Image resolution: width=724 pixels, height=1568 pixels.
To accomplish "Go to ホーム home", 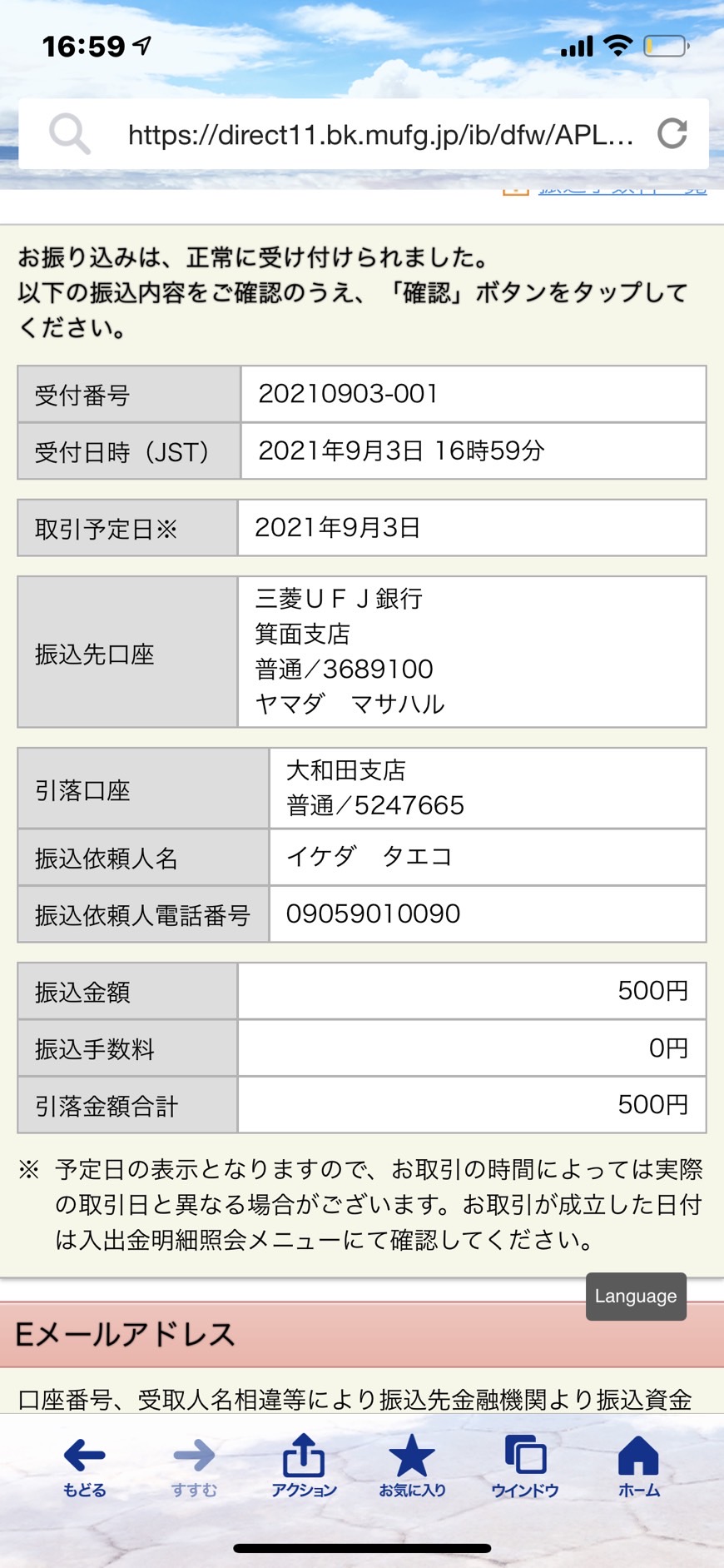I will pos(638,1467).
